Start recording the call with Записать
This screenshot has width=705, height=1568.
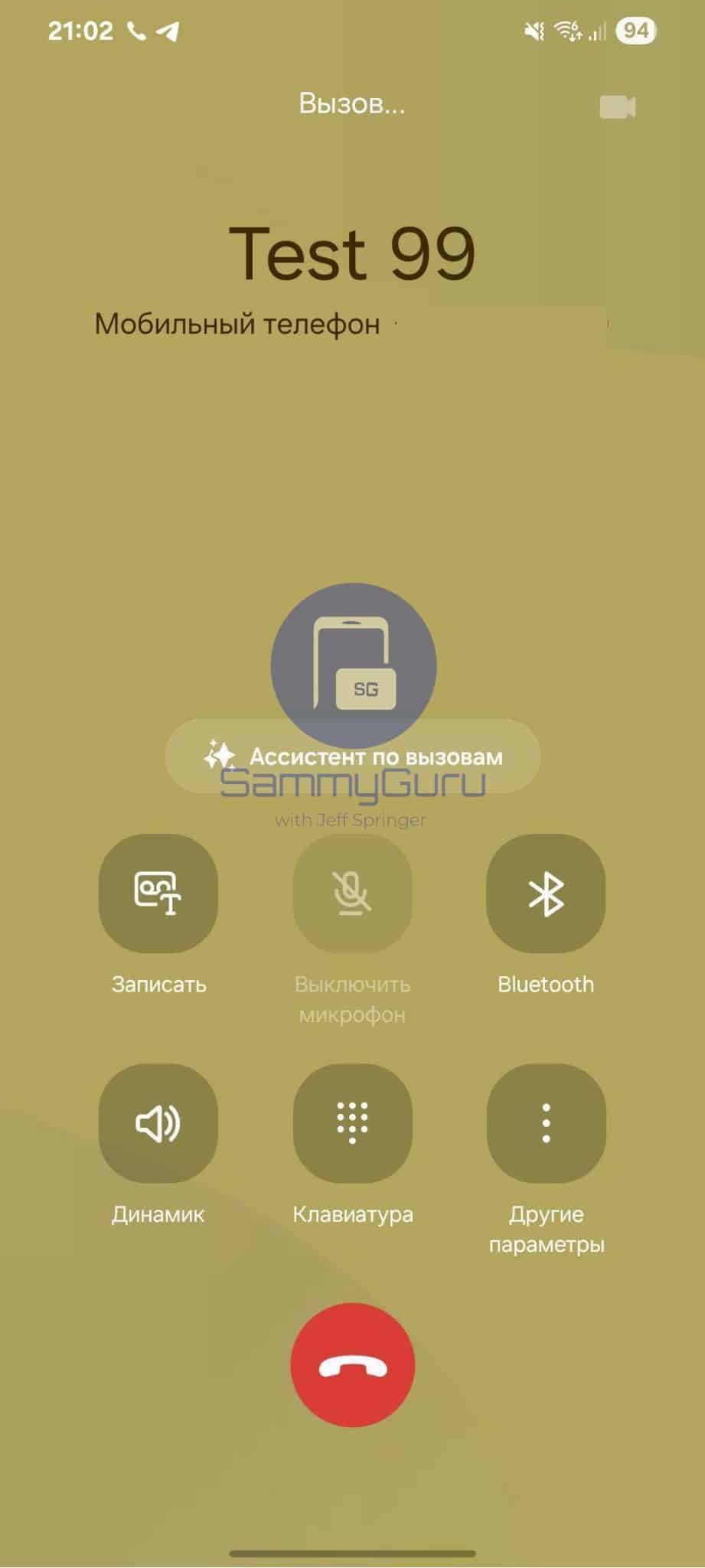point(158,893)
